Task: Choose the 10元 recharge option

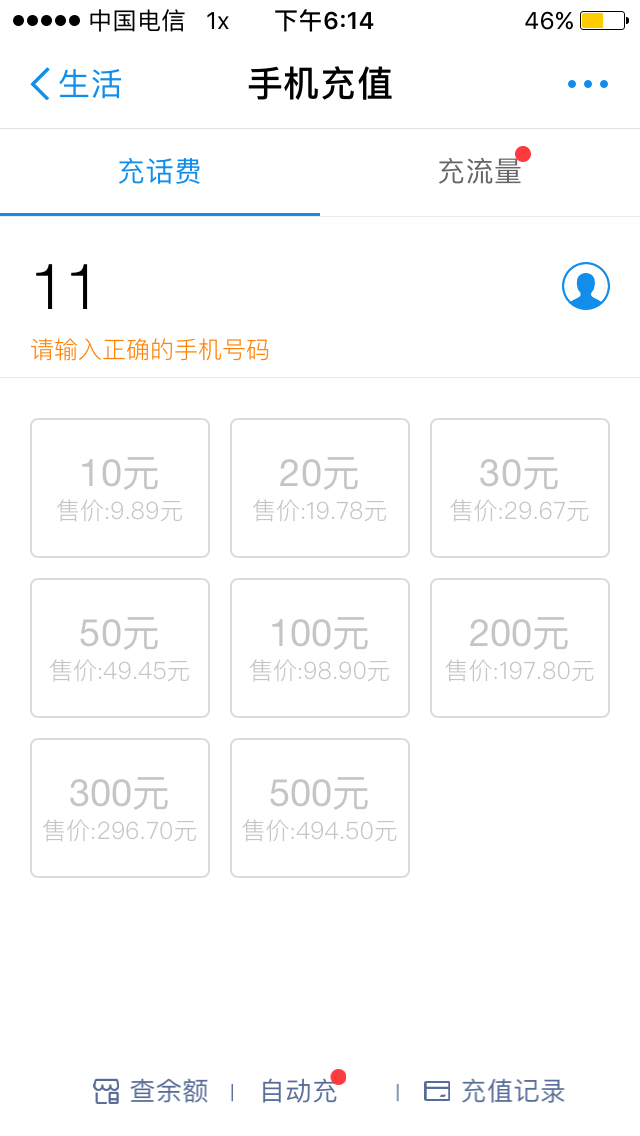Action: pos(120,488)
